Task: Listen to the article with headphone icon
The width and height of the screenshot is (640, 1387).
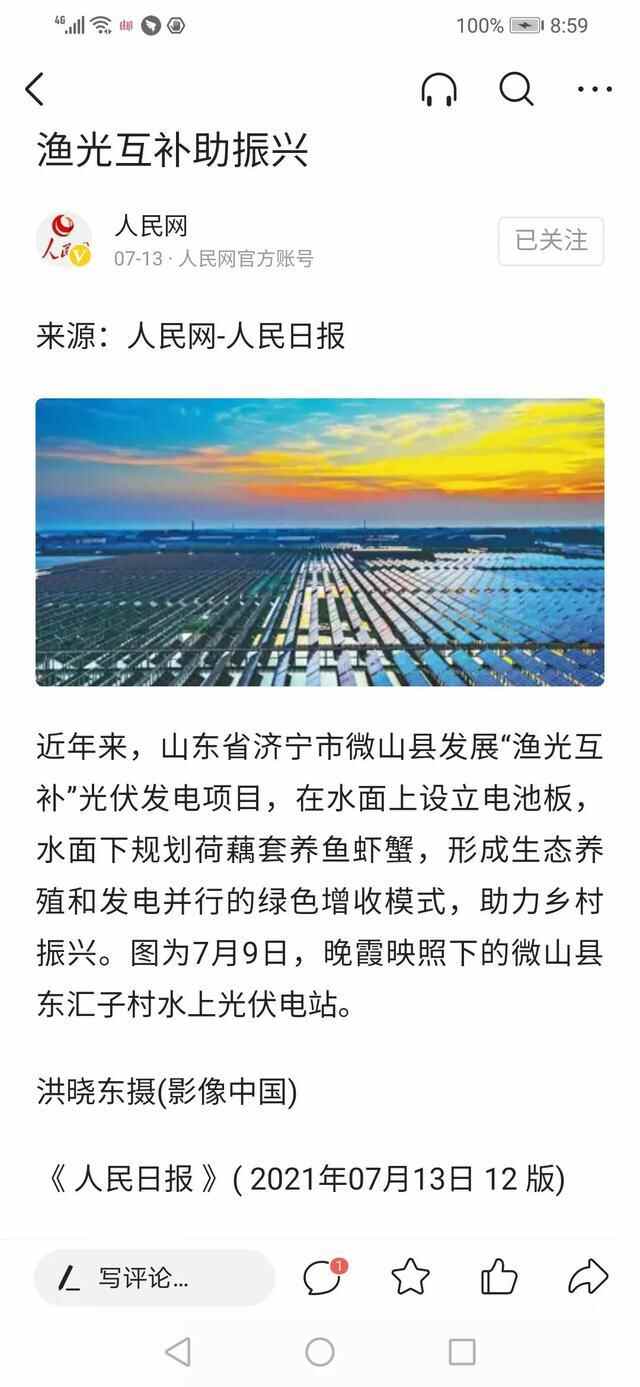Action: click(x=439, y=90)
